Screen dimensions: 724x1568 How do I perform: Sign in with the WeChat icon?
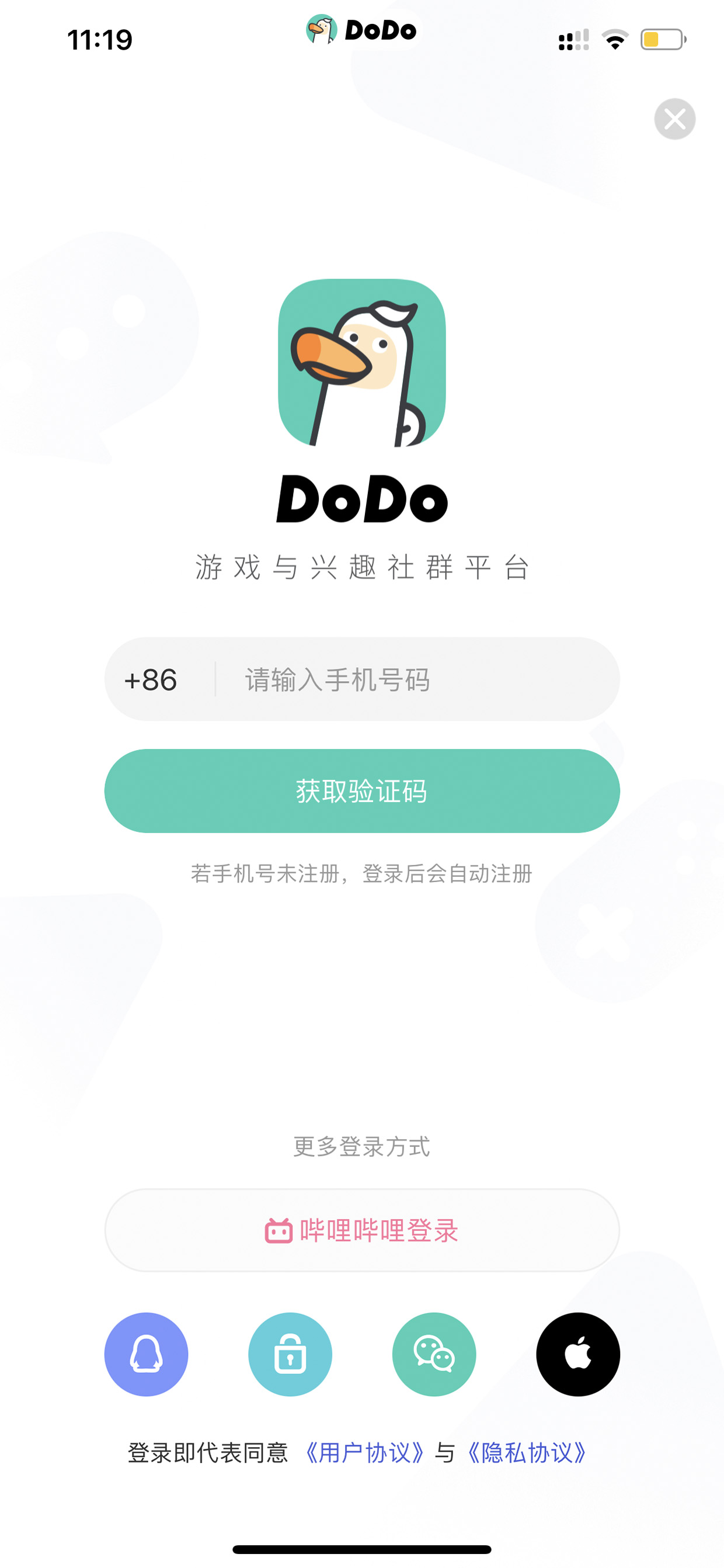434,1354
